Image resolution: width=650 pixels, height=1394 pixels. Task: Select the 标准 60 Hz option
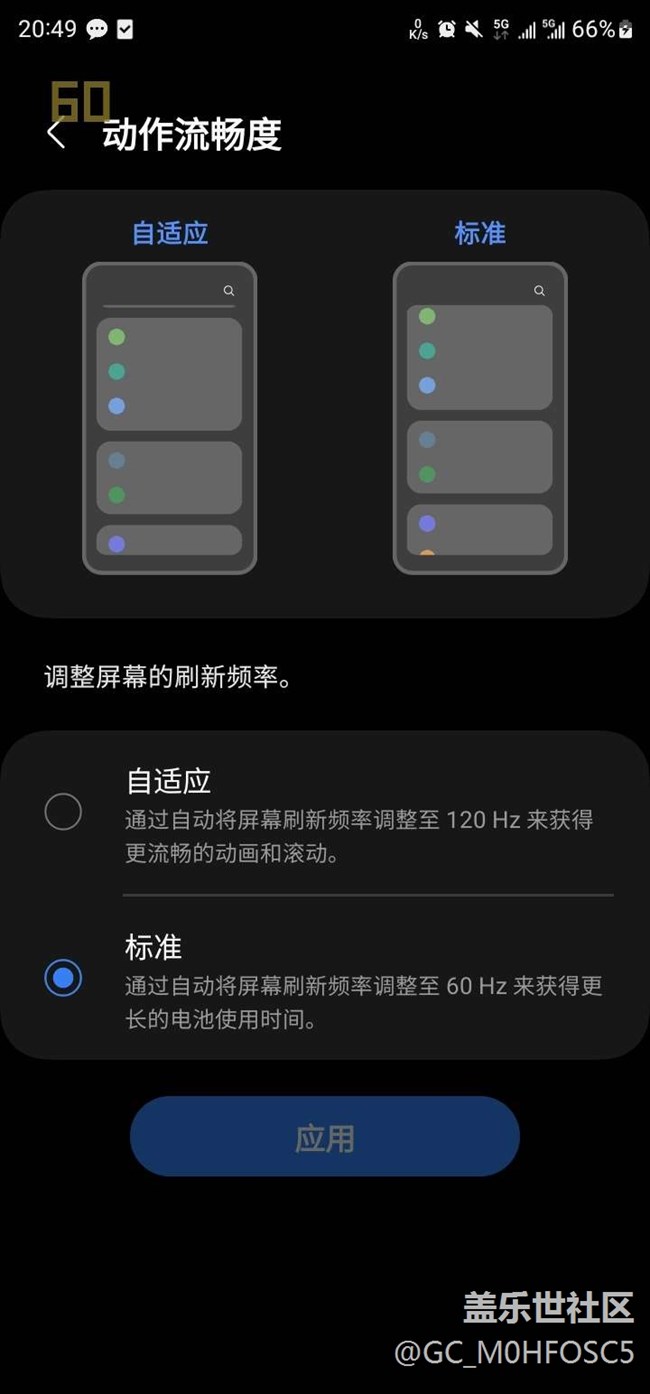pos(63,978)
